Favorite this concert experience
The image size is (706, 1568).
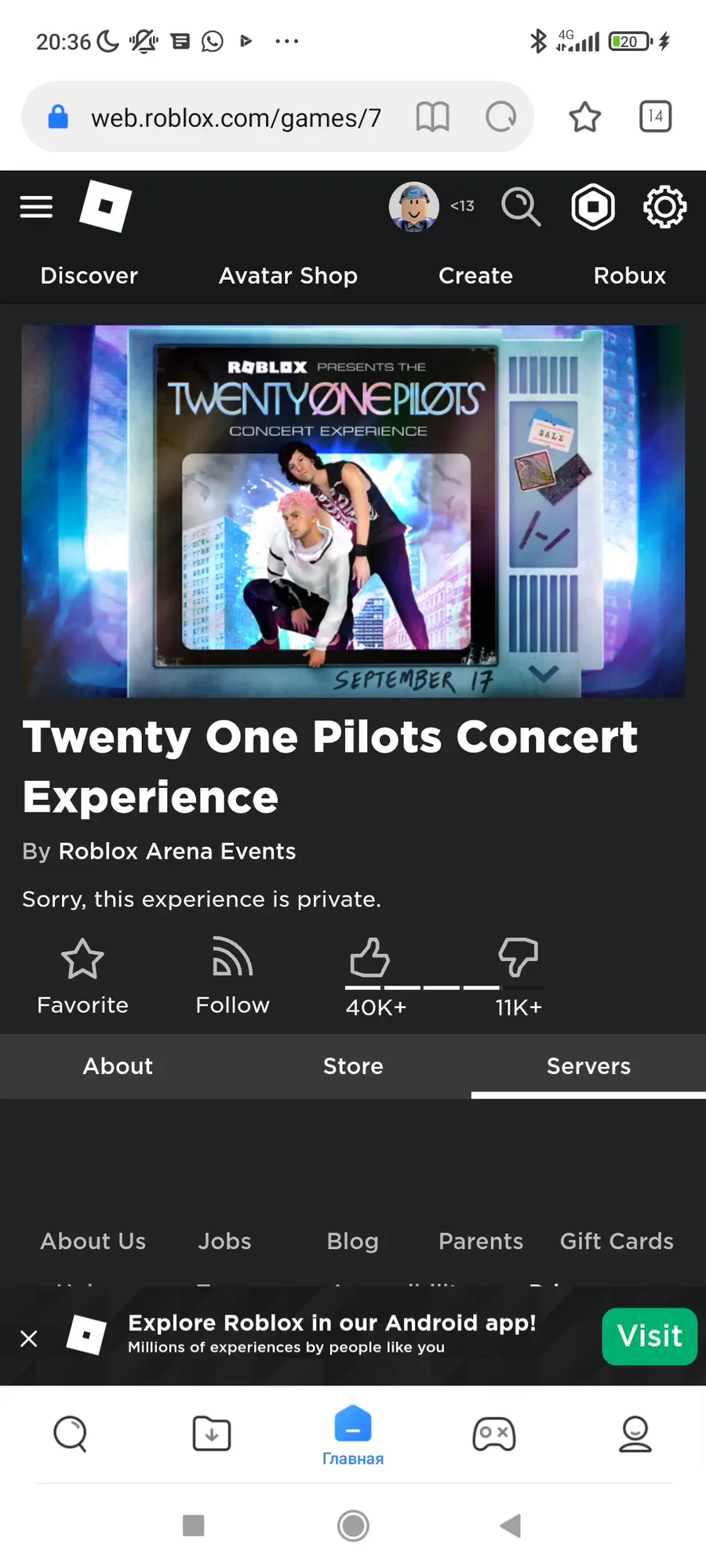(82, 977)
